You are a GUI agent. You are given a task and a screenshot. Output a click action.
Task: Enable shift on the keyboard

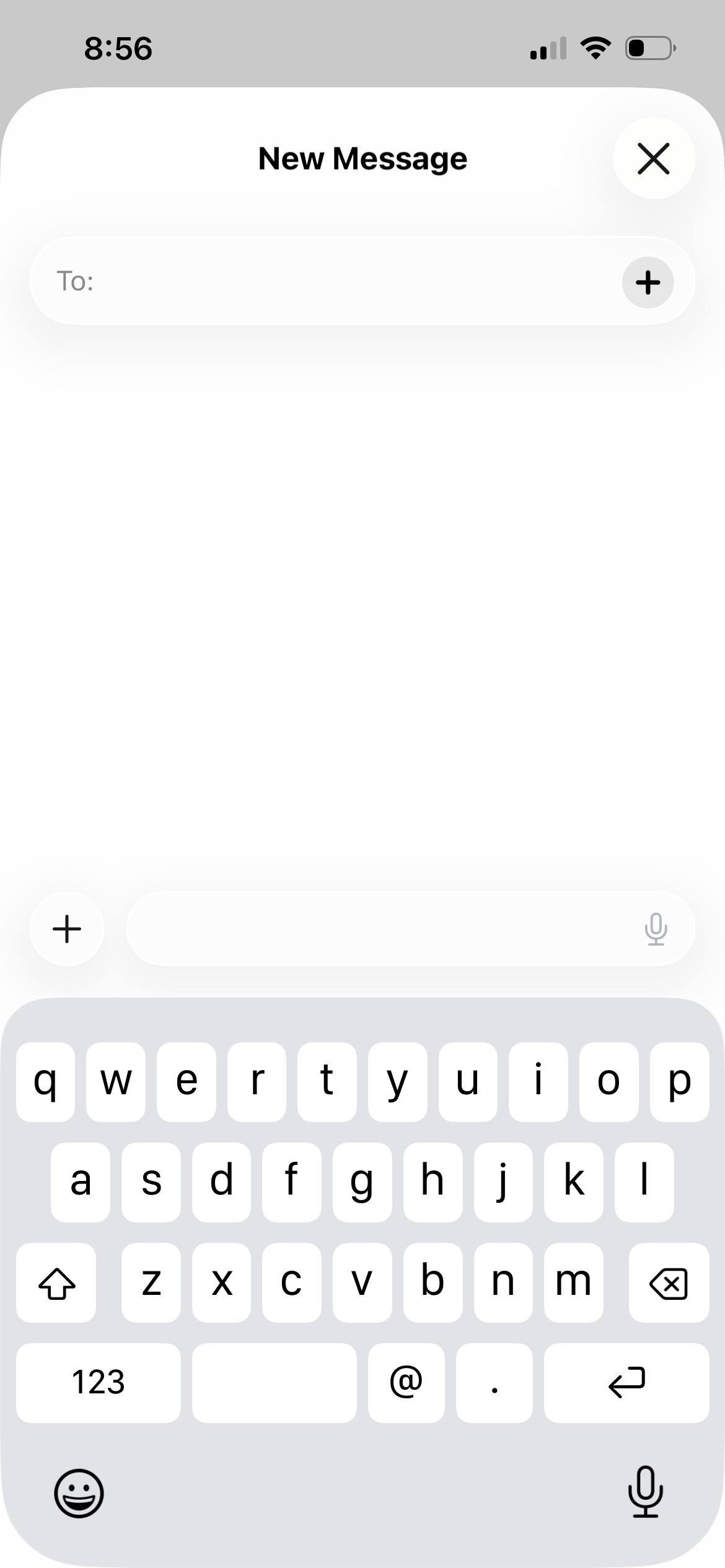[56, 1283]
